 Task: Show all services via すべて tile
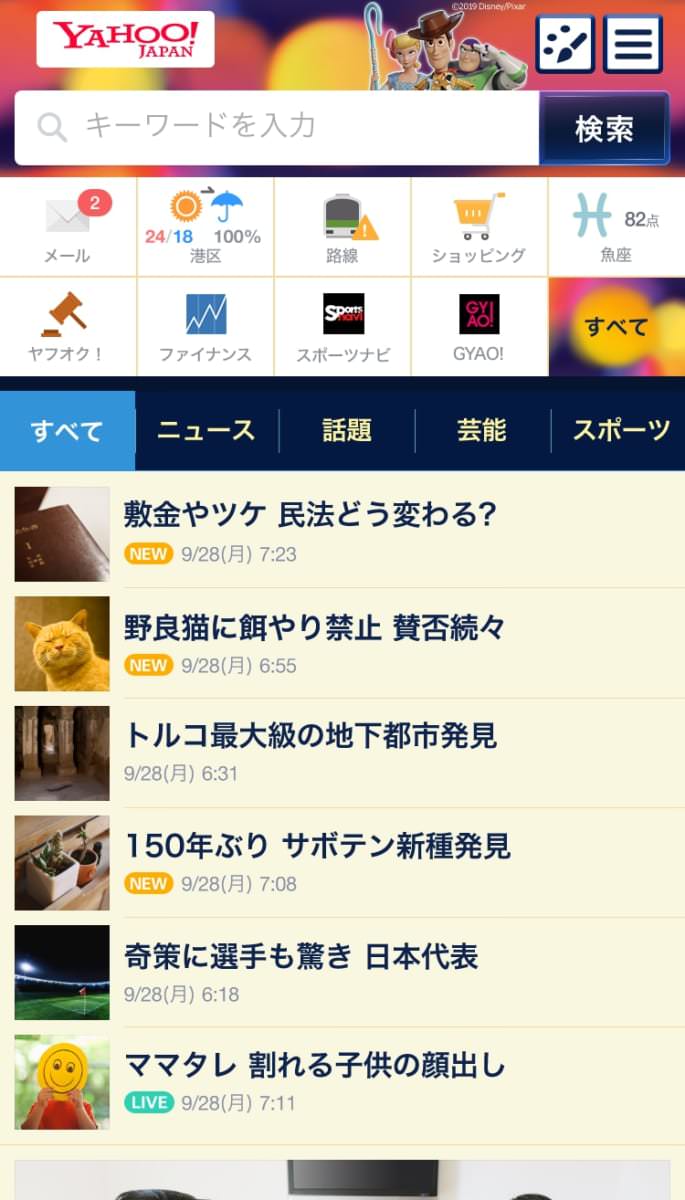pos(616,327)
